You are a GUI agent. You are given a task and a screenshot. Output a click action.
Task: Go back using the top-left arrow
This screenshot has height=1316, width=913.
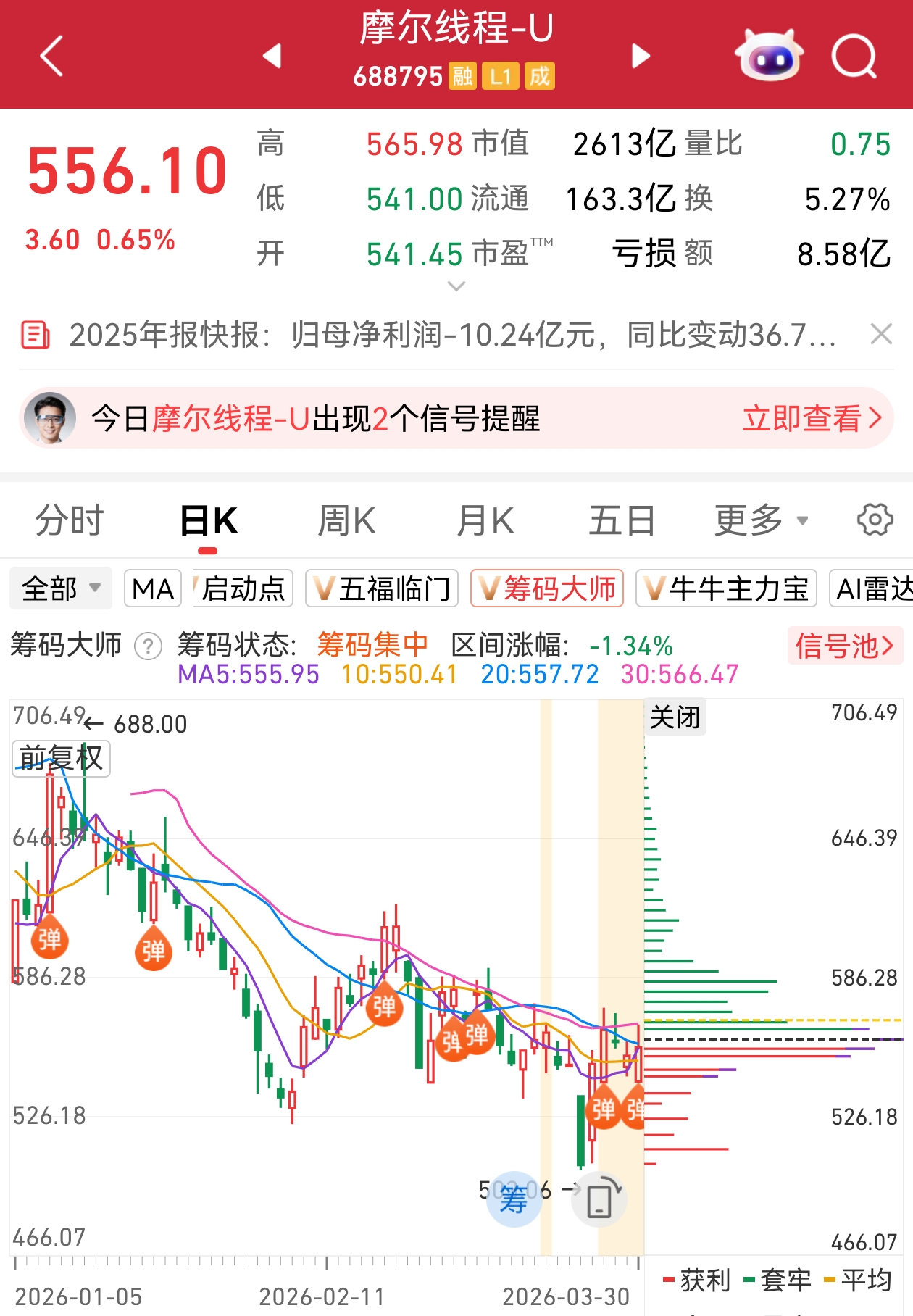[52, 56]
